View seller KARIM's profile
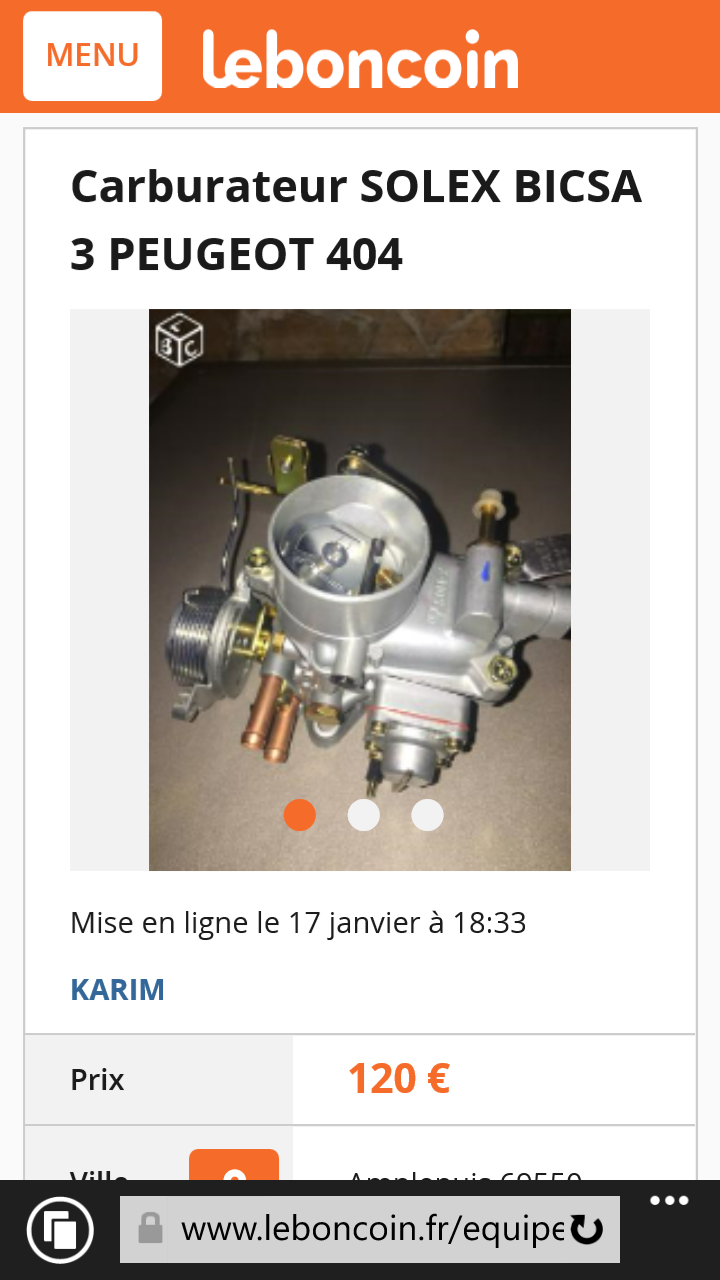The height and width of the screenshot is (1280, 720). click(117, 990)
